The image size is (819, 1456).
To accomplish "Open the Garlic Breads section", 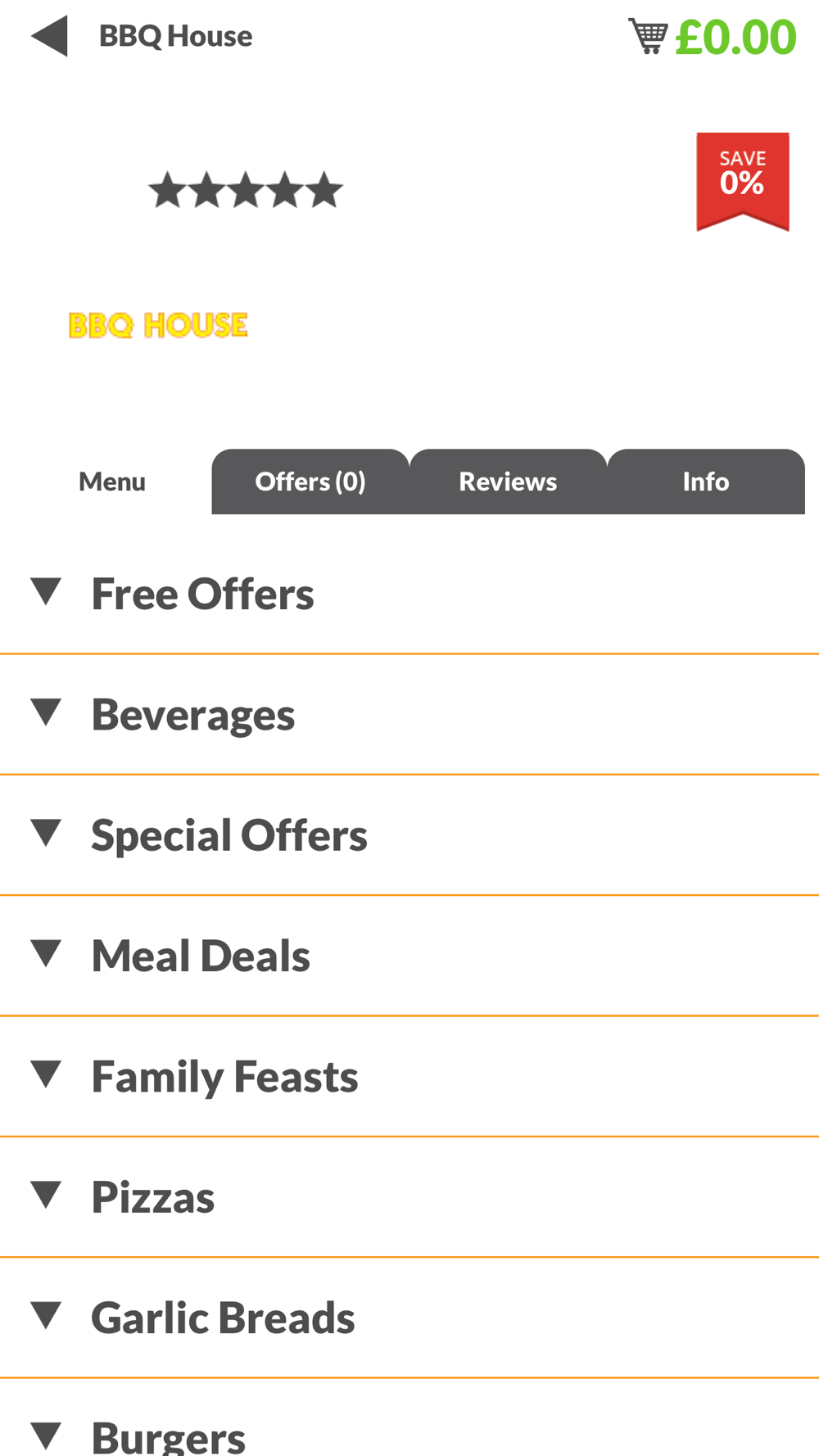I will 409,1317.
